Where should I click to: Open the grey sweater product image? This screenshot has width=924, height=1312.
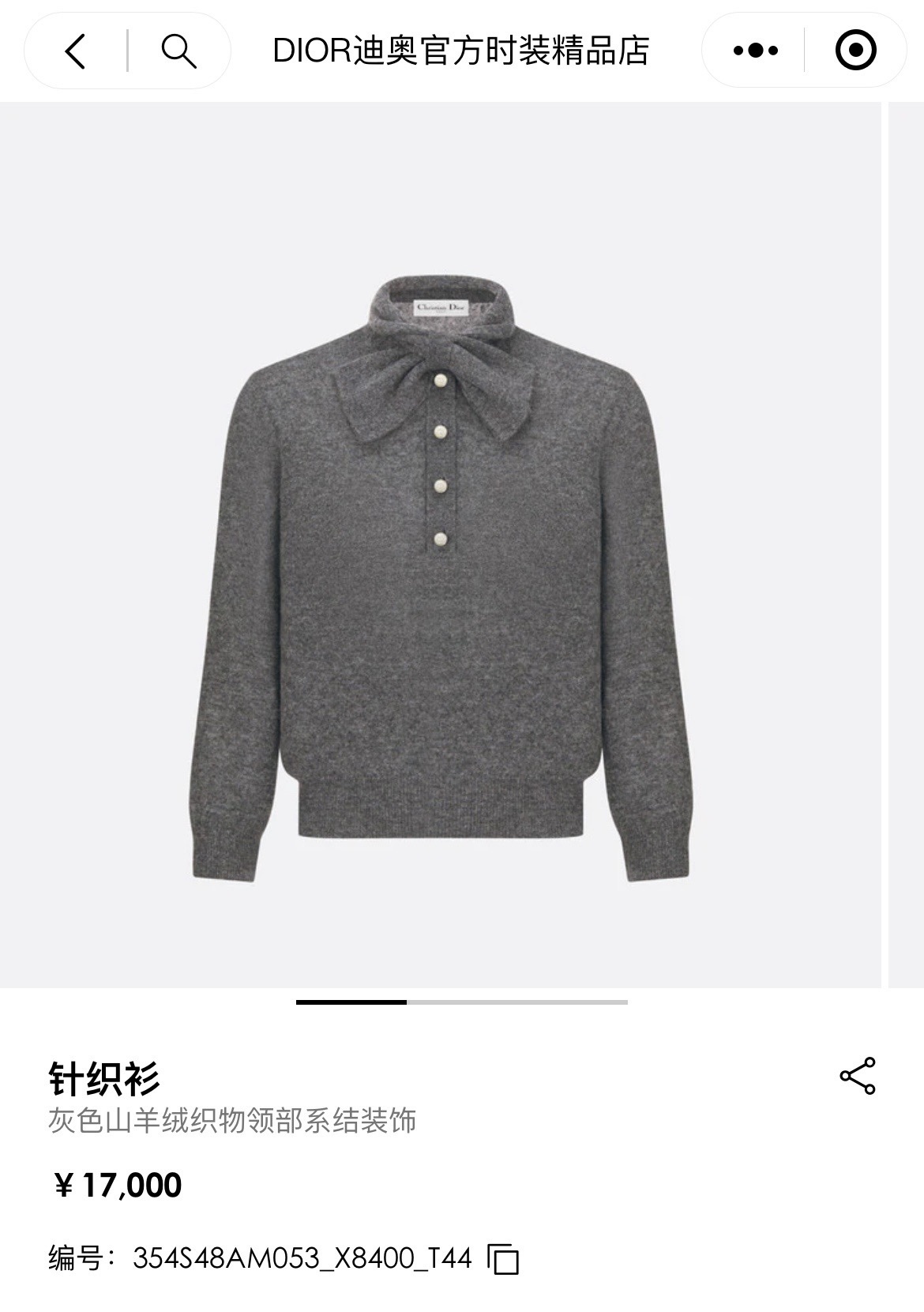coord(440,577)
